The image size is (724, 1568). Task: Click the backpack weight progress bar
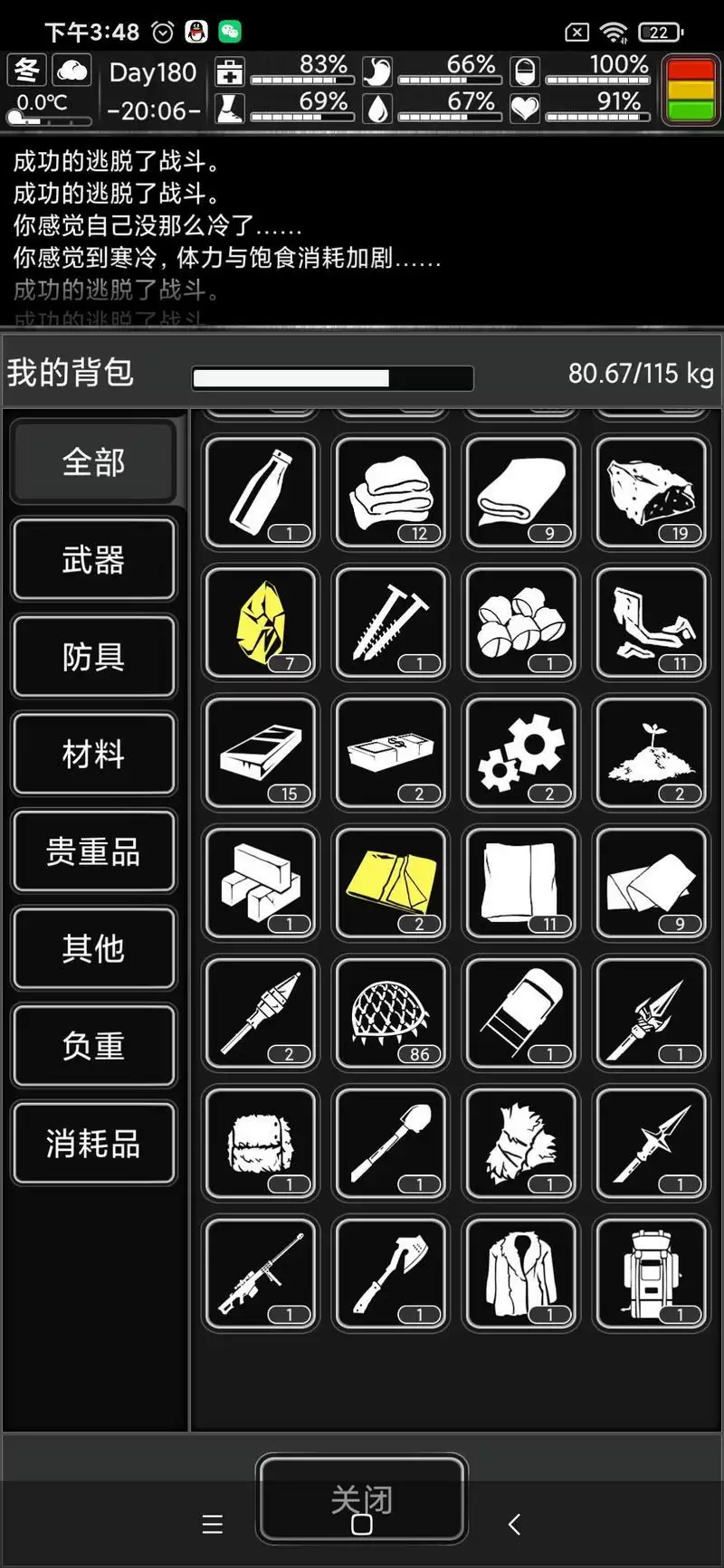(332, 377)
